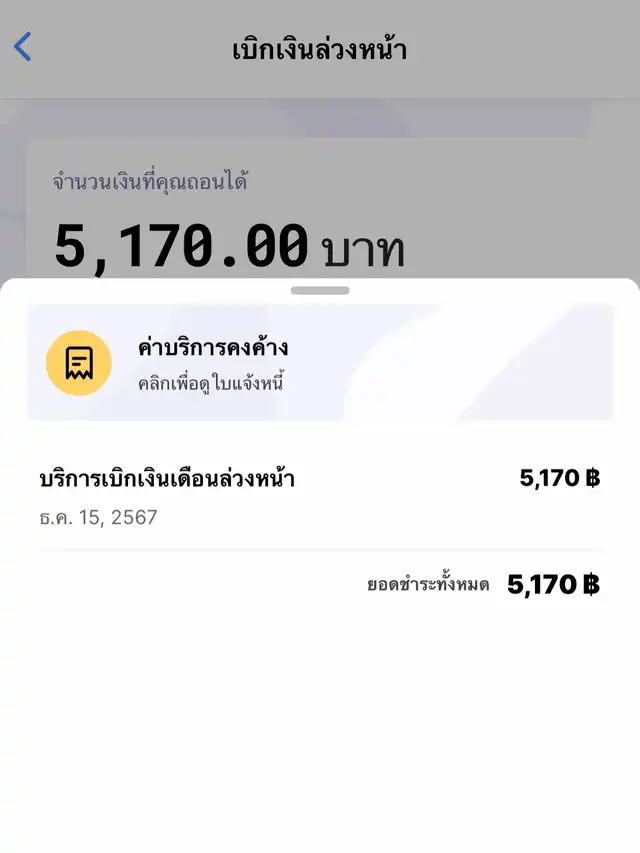This screenshot has width=640, height=853.
Task: Tap the bottom sheet drag handle
Action: (320, 290)
